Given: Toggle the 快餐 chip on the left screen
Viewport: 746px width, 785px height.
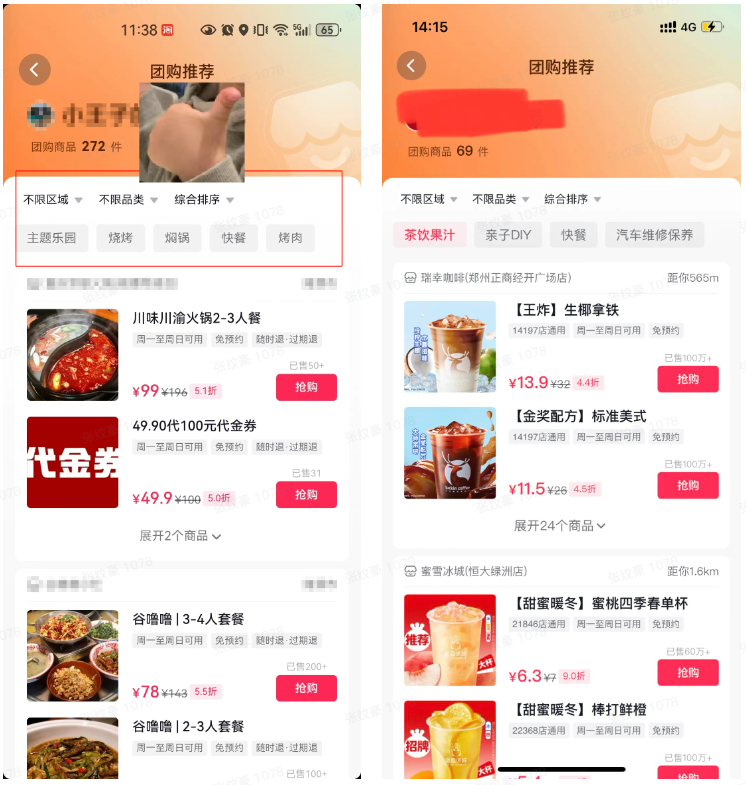Looking at the screenshot, I should point(233,239).
